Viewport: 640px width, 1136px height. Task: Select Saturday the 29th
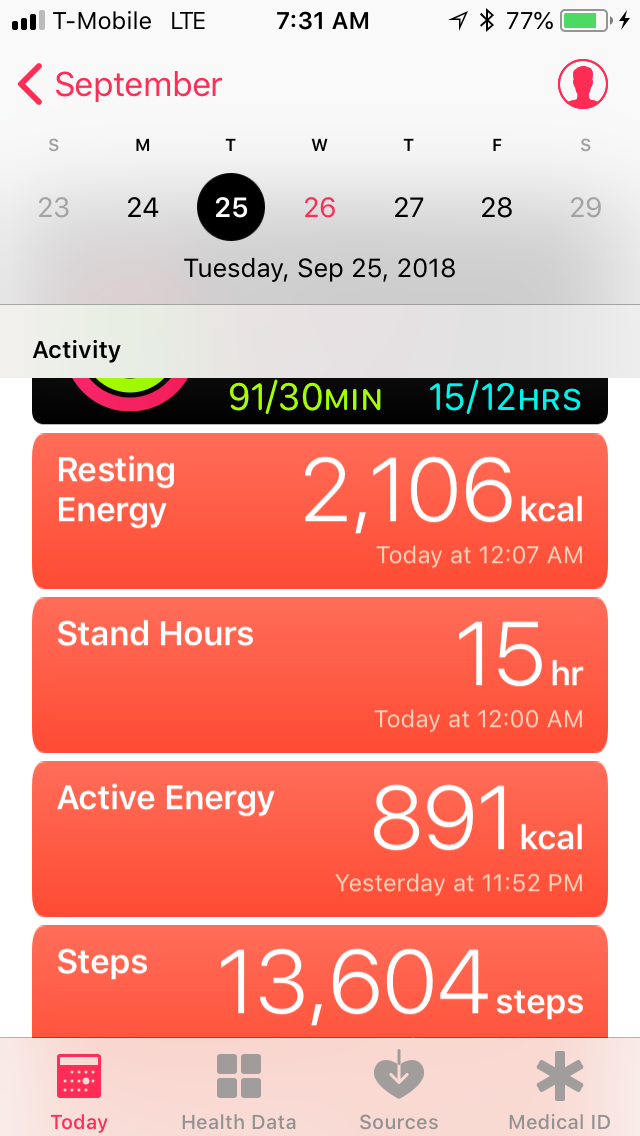586,207
